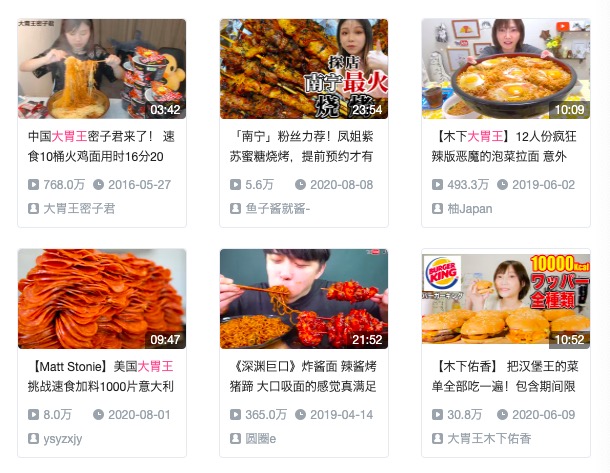Open title【木下大胃王】12人份疯狂辣版恶魔的泡菜拉面
The width and height of the screenshot is (610, 473).
tap(505, 146)
